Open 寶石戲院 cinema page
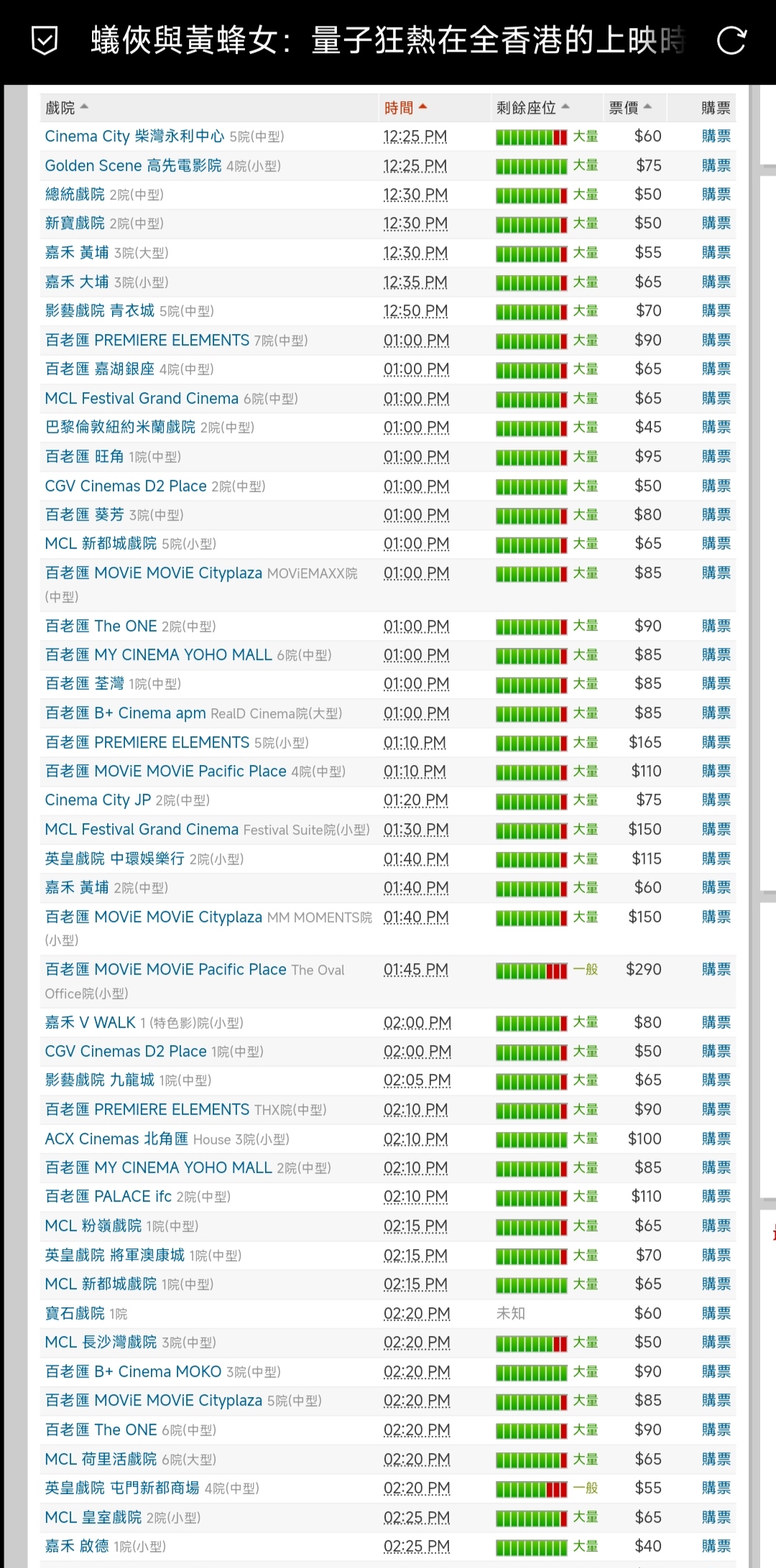776x1568 pixels. tap(75, 1314)
